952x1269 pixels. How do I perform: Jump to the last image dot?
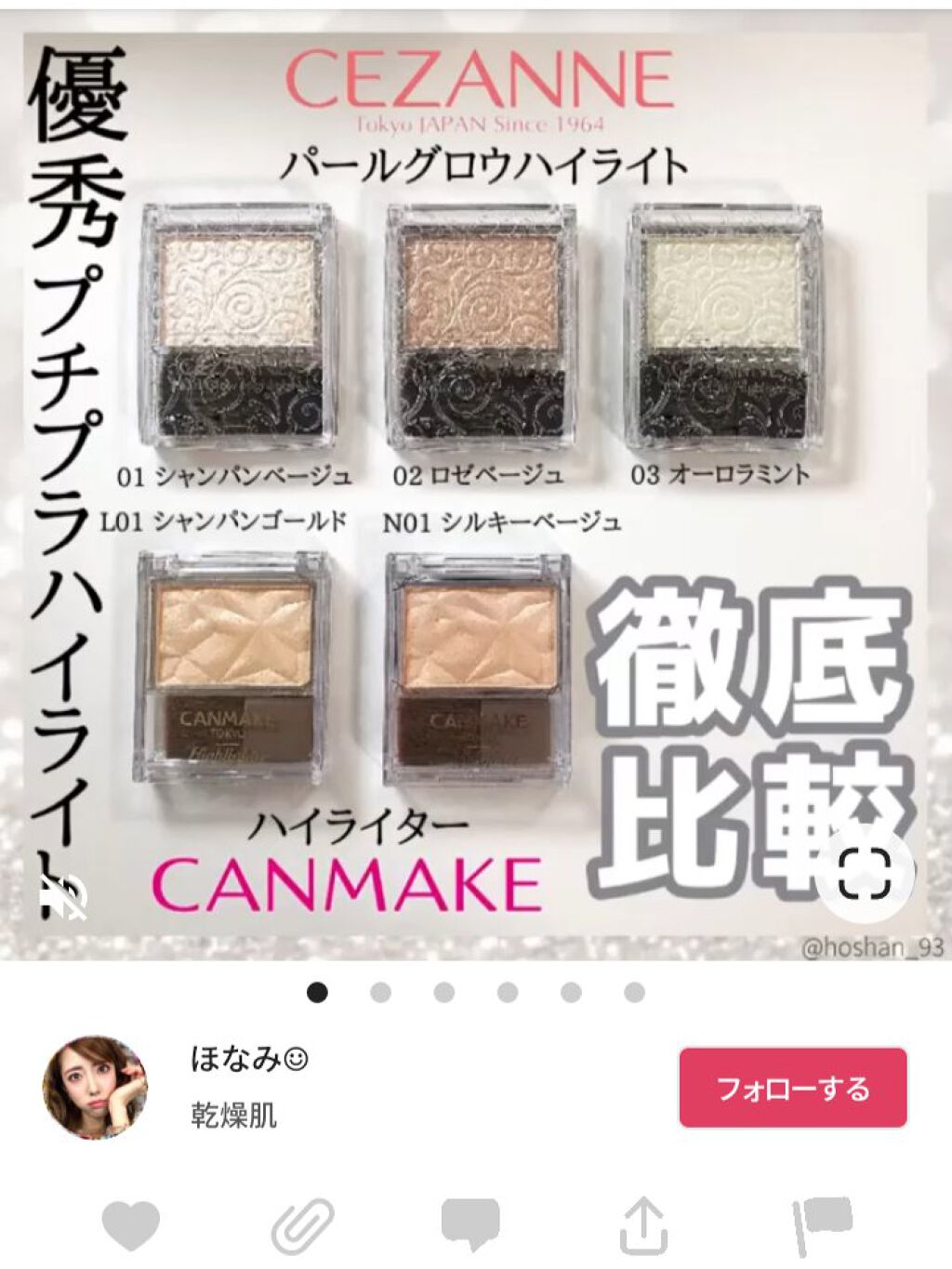pyautogui.click(x=635, y=993)
